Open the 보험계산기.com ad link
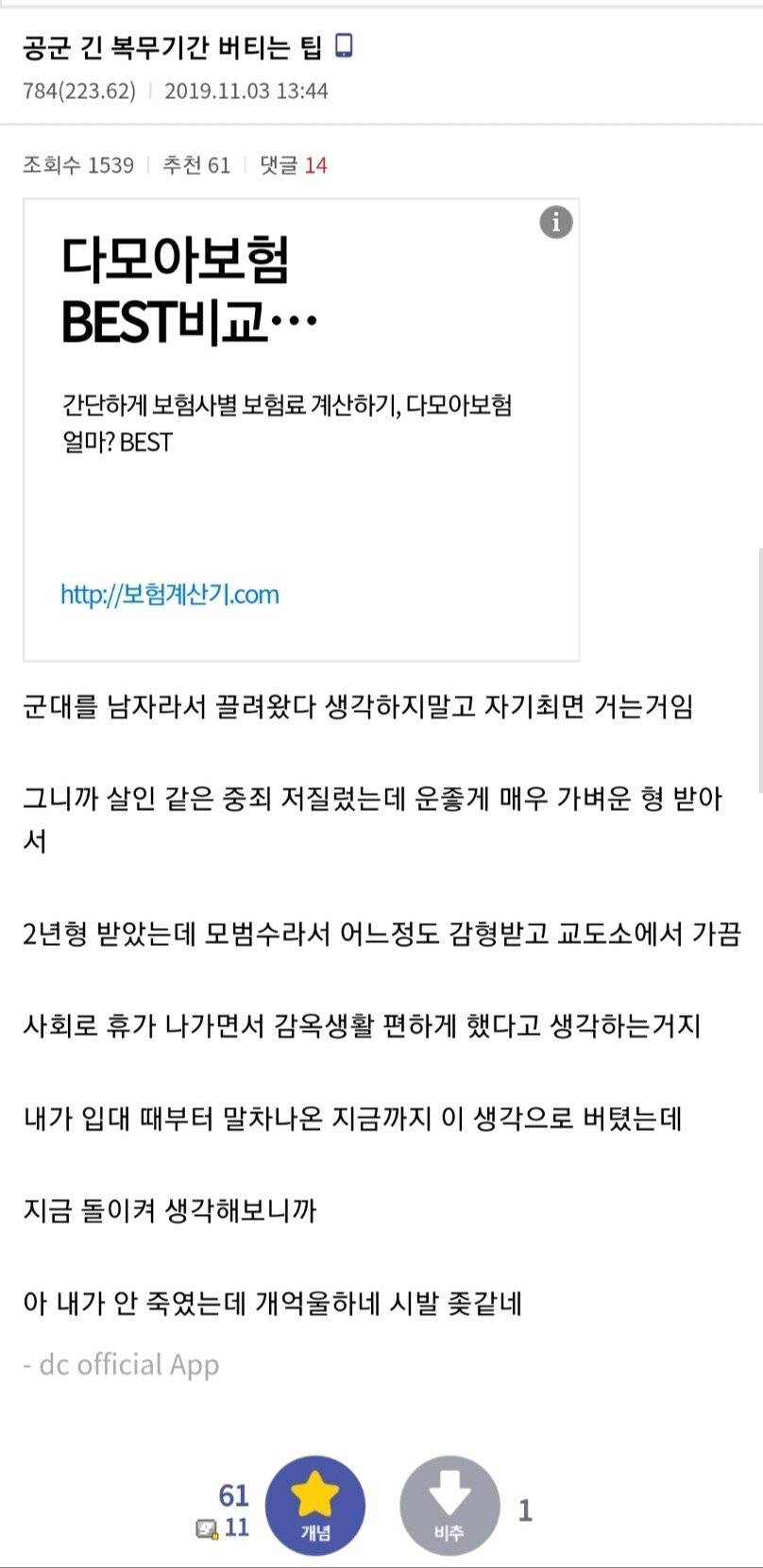Screen dimensions: 763x1568 [x=170, y=594]
